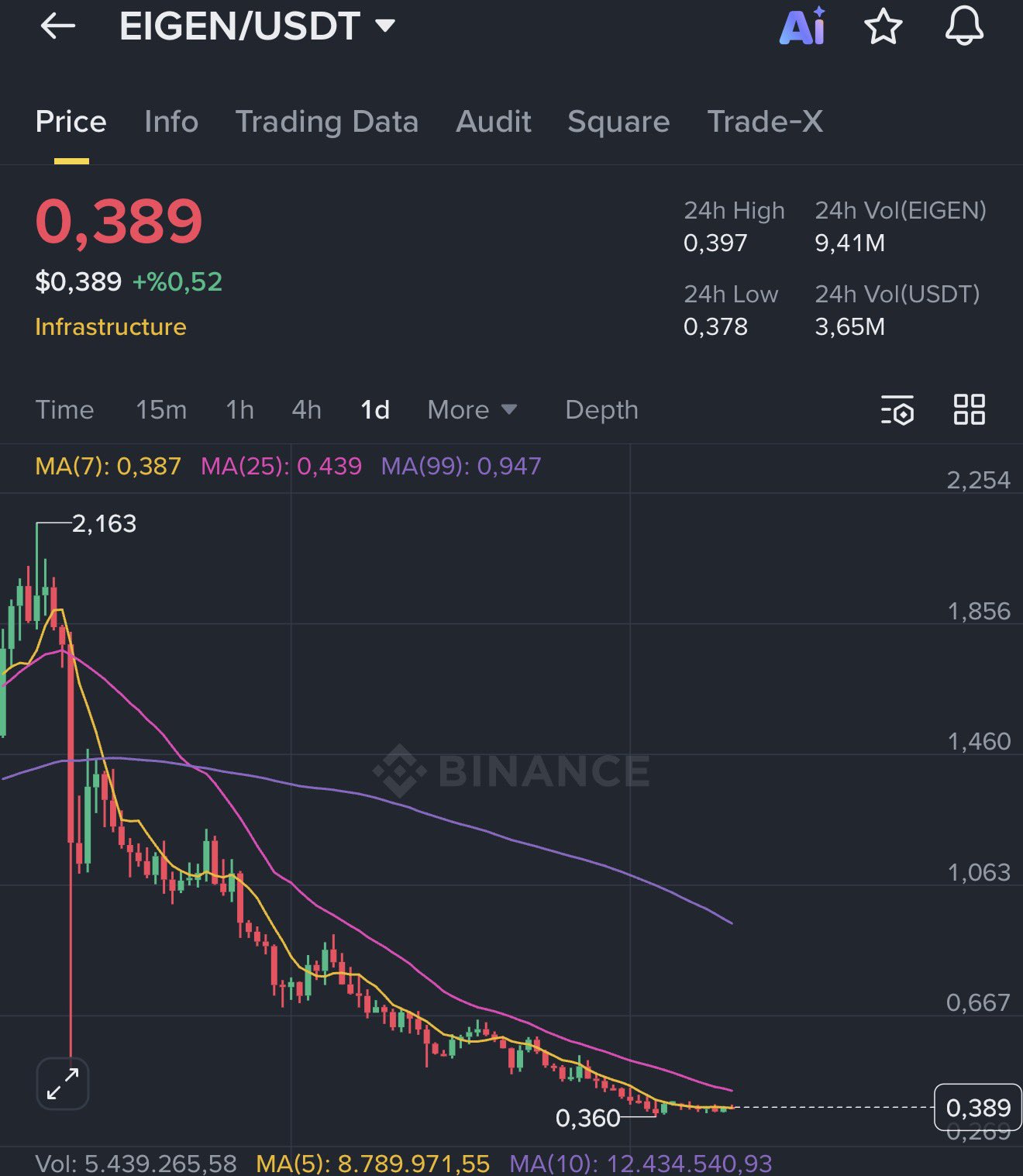This screenshot has width=1023, height=1176.
Task: Switch to the Square tab
Action: [x=618, y=122]
